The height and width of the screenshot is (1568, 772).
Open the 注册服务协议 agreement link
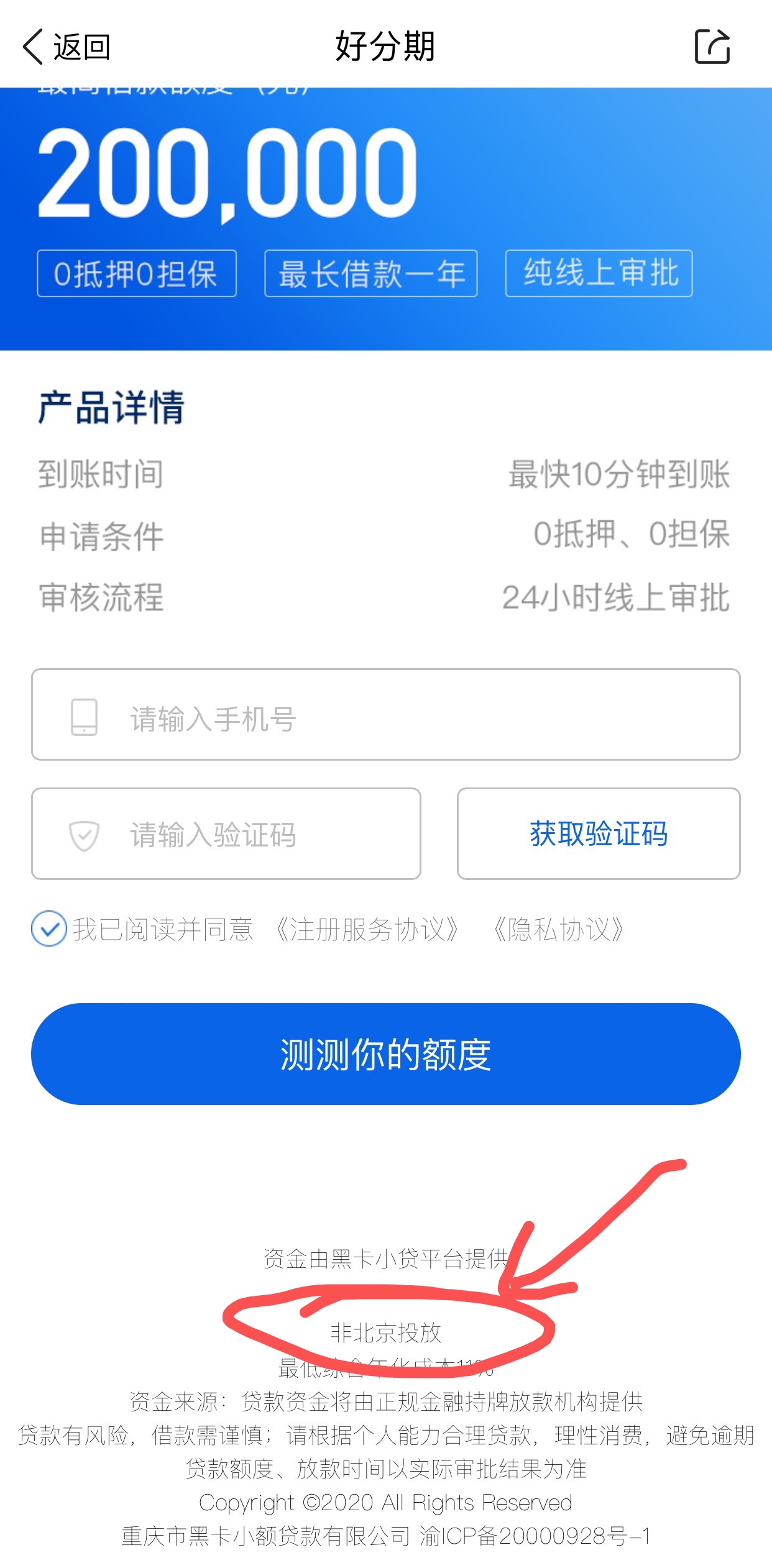(368, 929)
